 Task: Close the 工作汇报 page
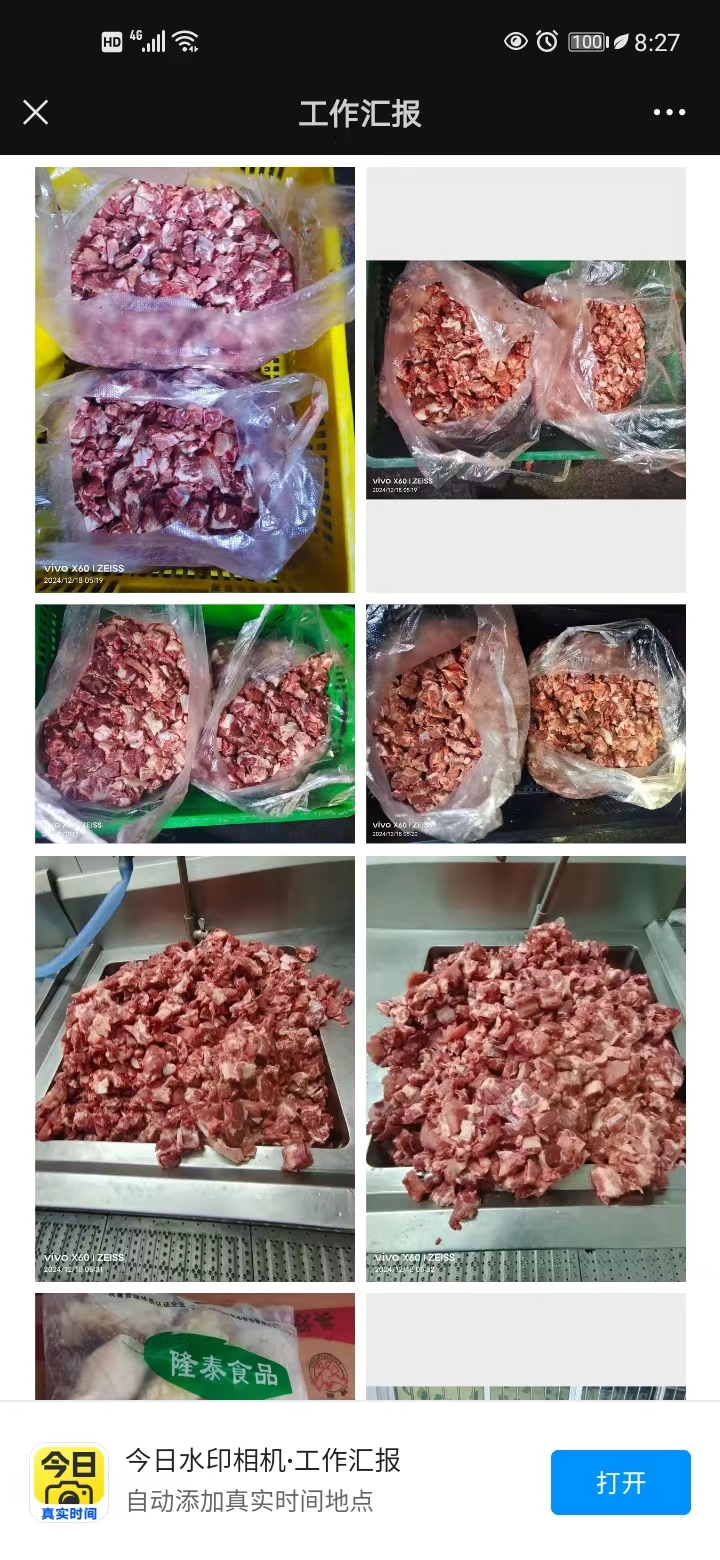(x=36, y=112)
